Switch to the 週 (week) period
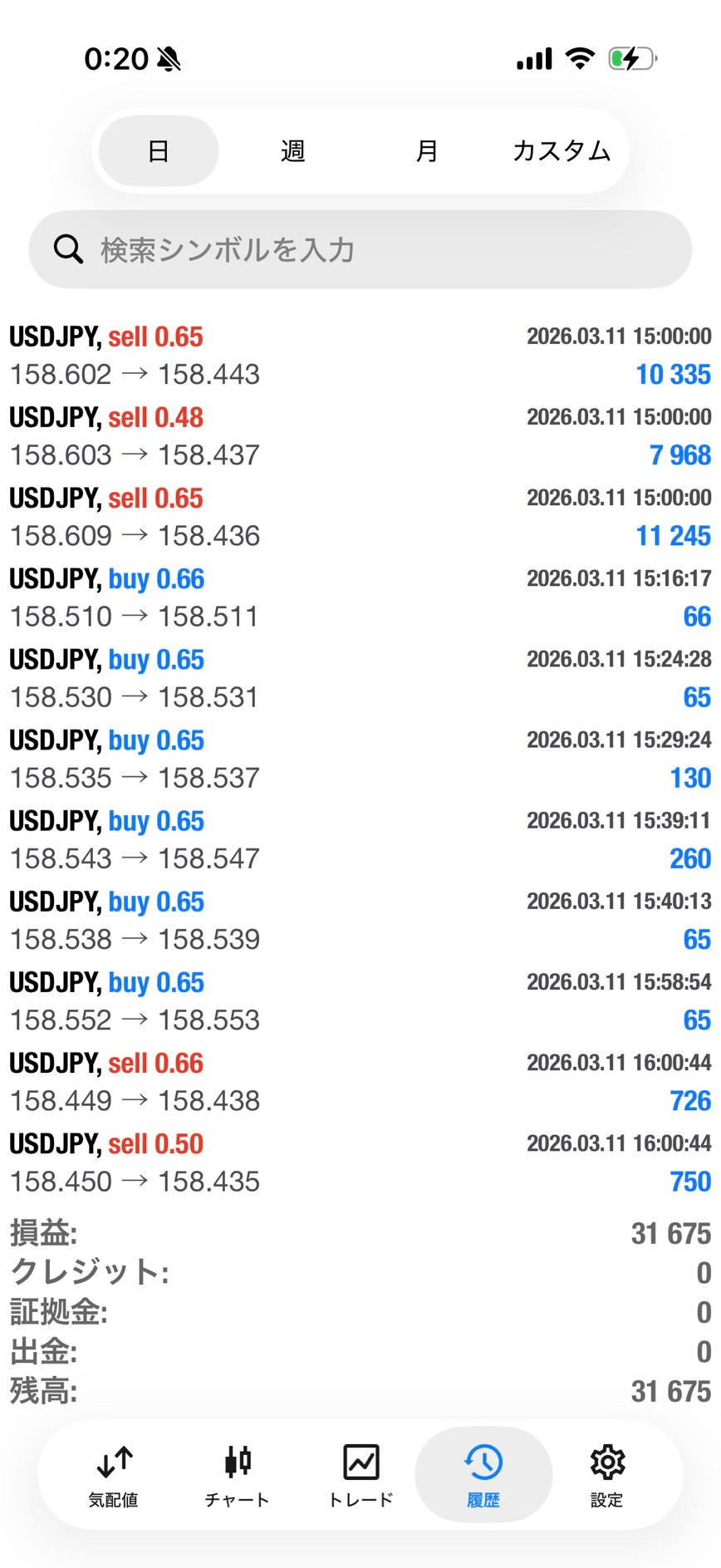 pos(292,150)
